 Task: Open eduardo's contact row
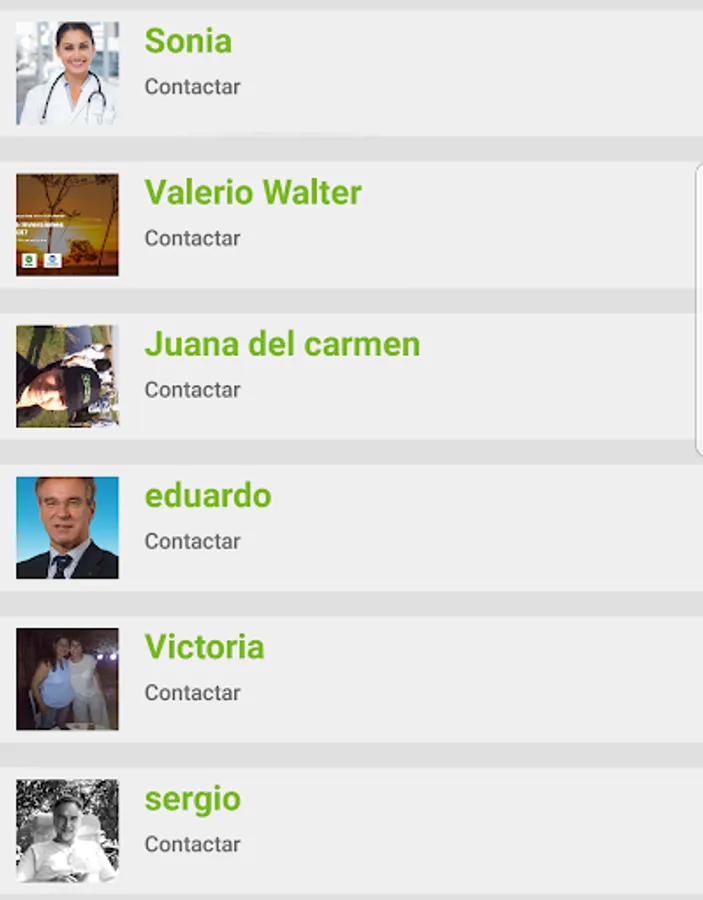pyautogui.click(x=350, y=527)
